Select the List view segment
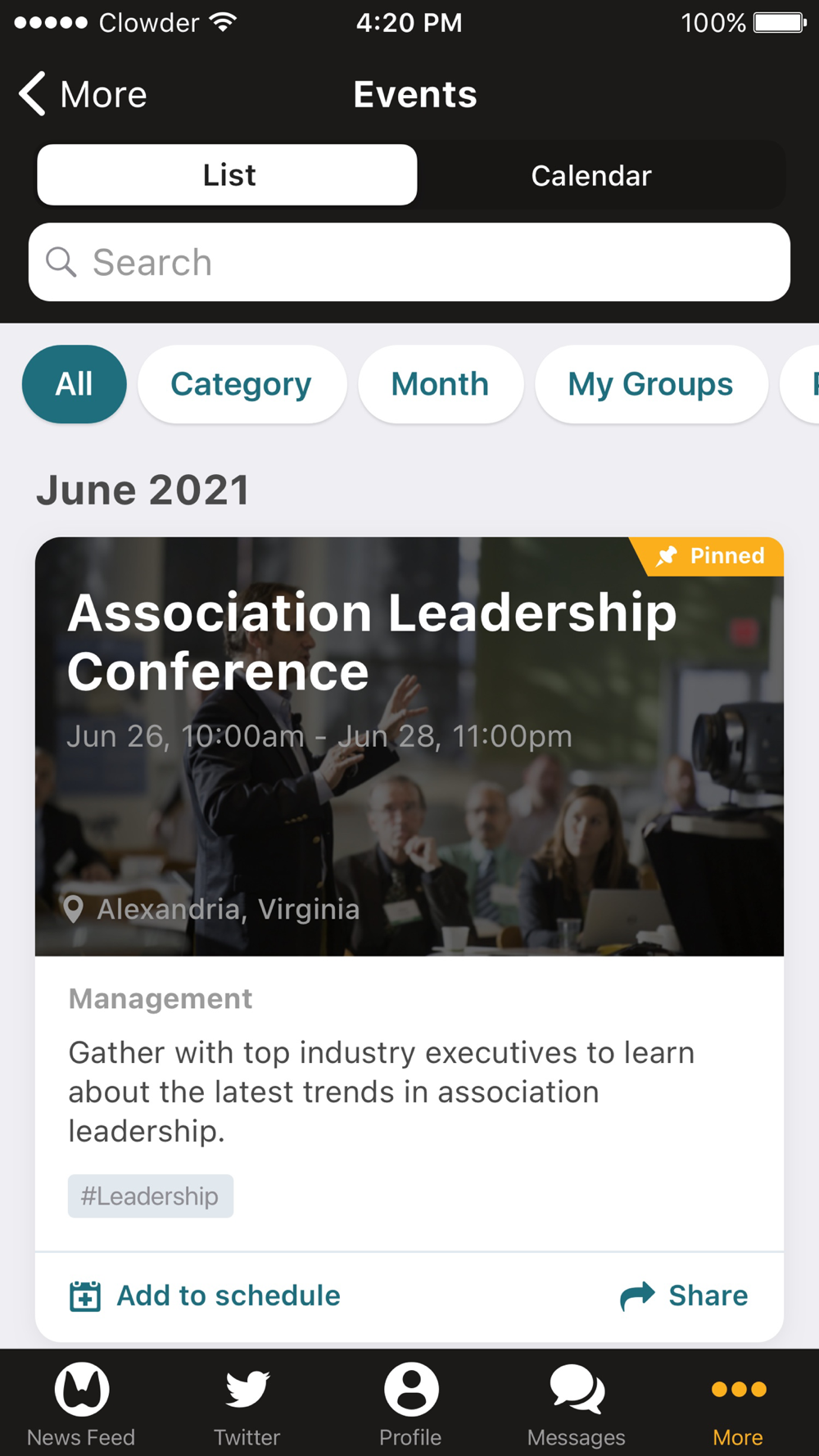Image resolution: width=819 pixels, height=1456 pixels. tap(227, 175)
